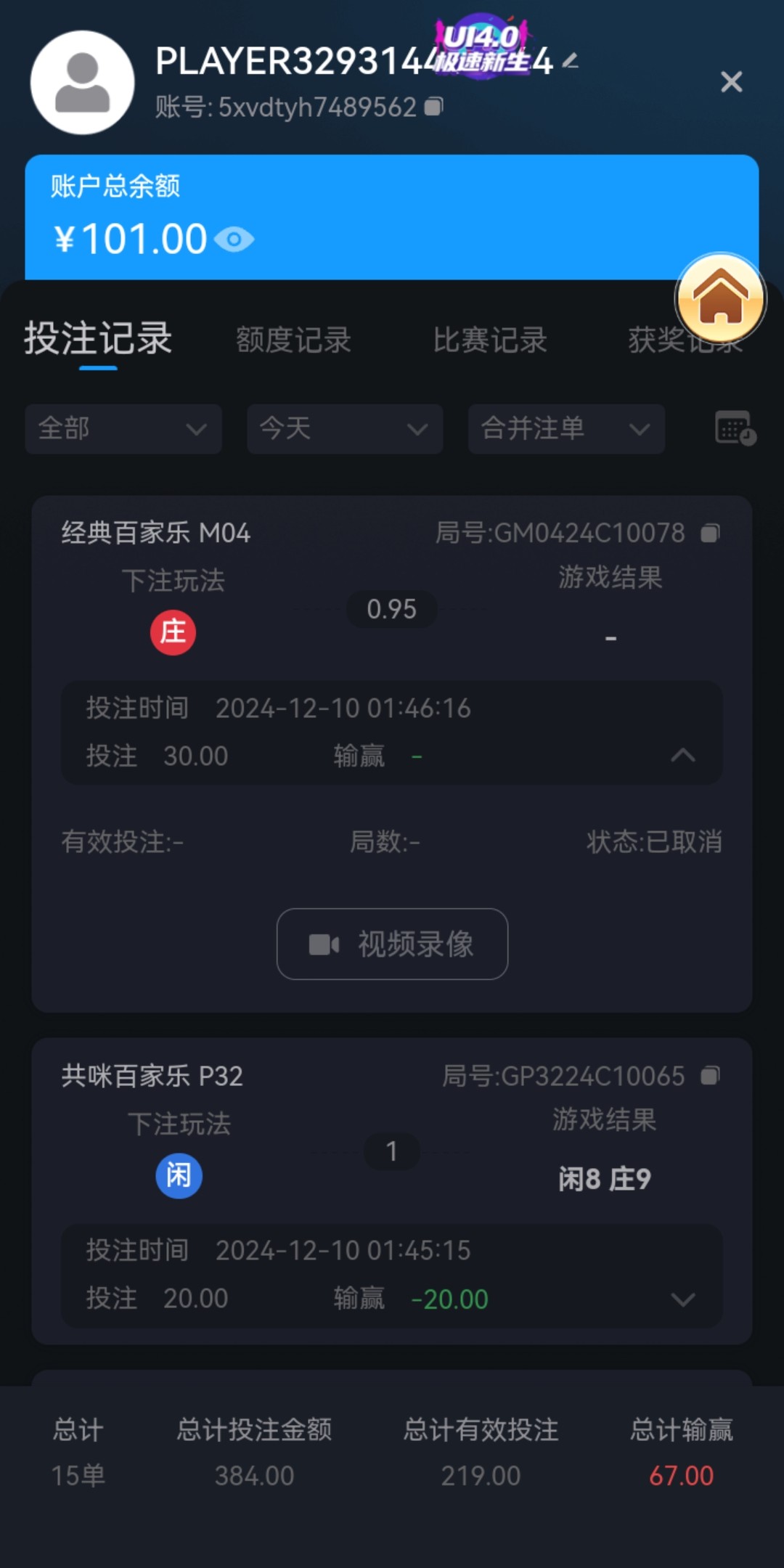The height and width of the screenshot is (1568, 784).
Task: Switch to the 额度记录 tab
Action: (293, 340)
